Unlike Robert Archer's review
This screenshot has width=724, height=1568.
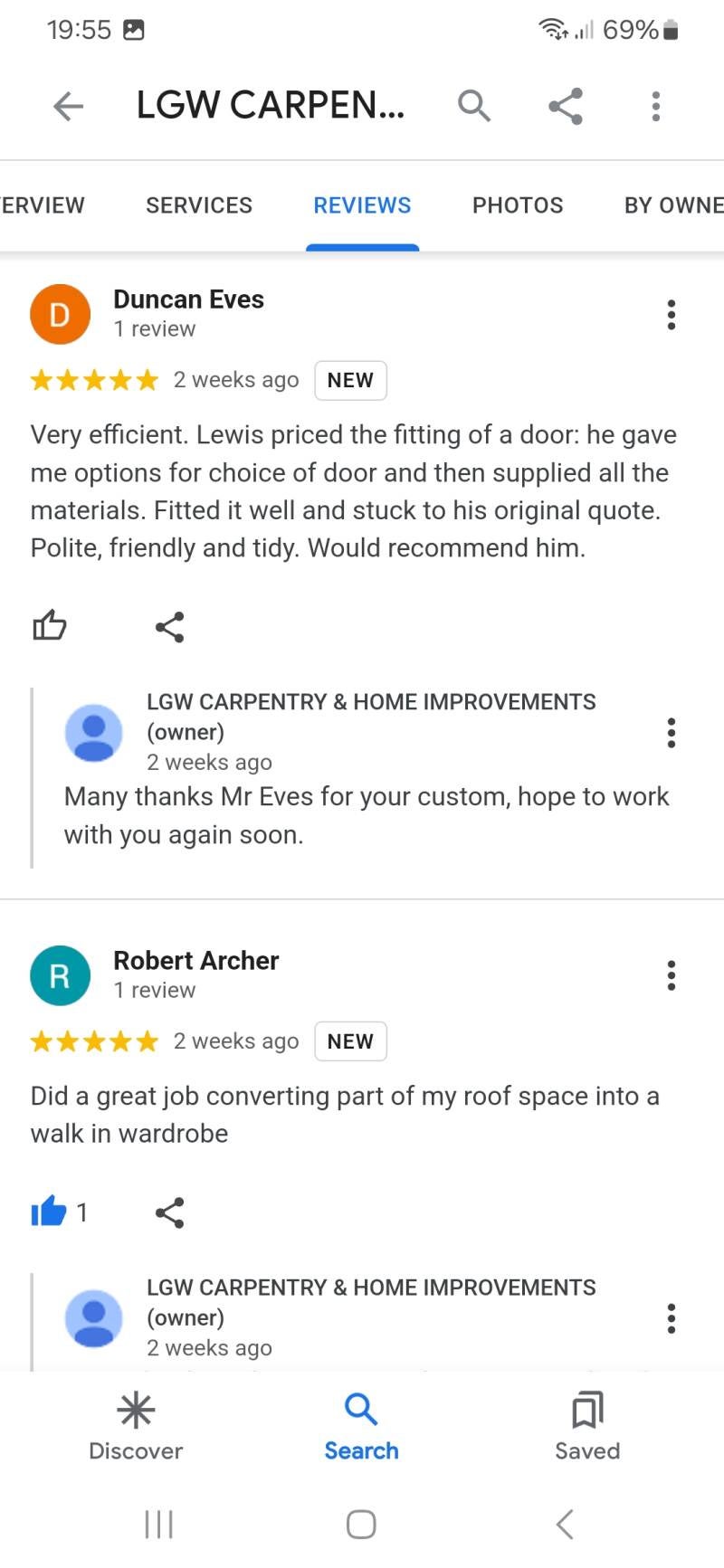point(50,1212)
